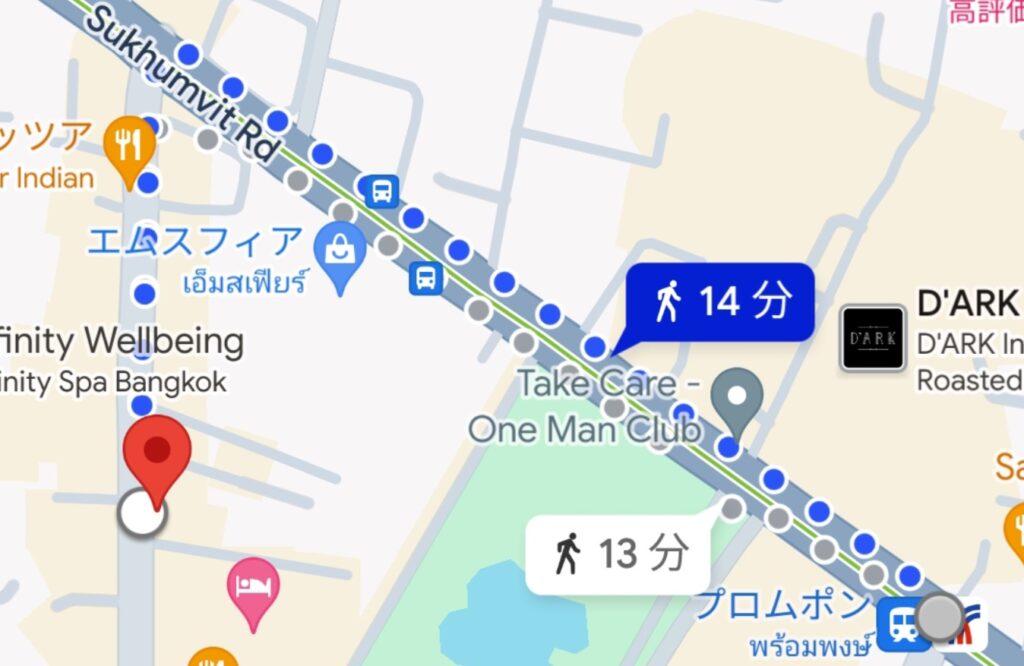Tap the bus stop icon nearest Sukhumvit Rd label

(x=382, y=190)
